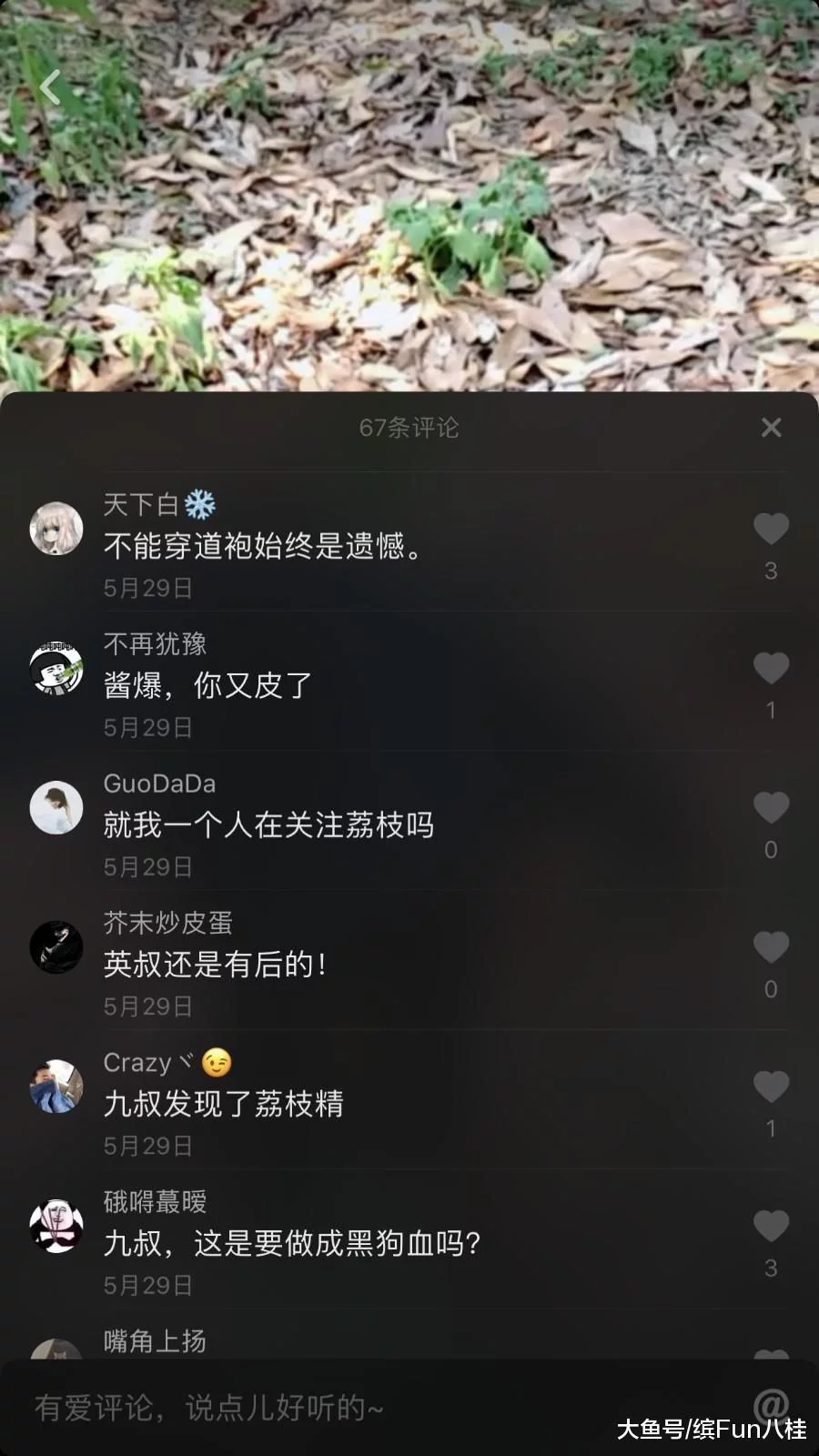Go back with the top-left arrow
The width and height of the screenshot is (819, 1456).
coord(50,88)
